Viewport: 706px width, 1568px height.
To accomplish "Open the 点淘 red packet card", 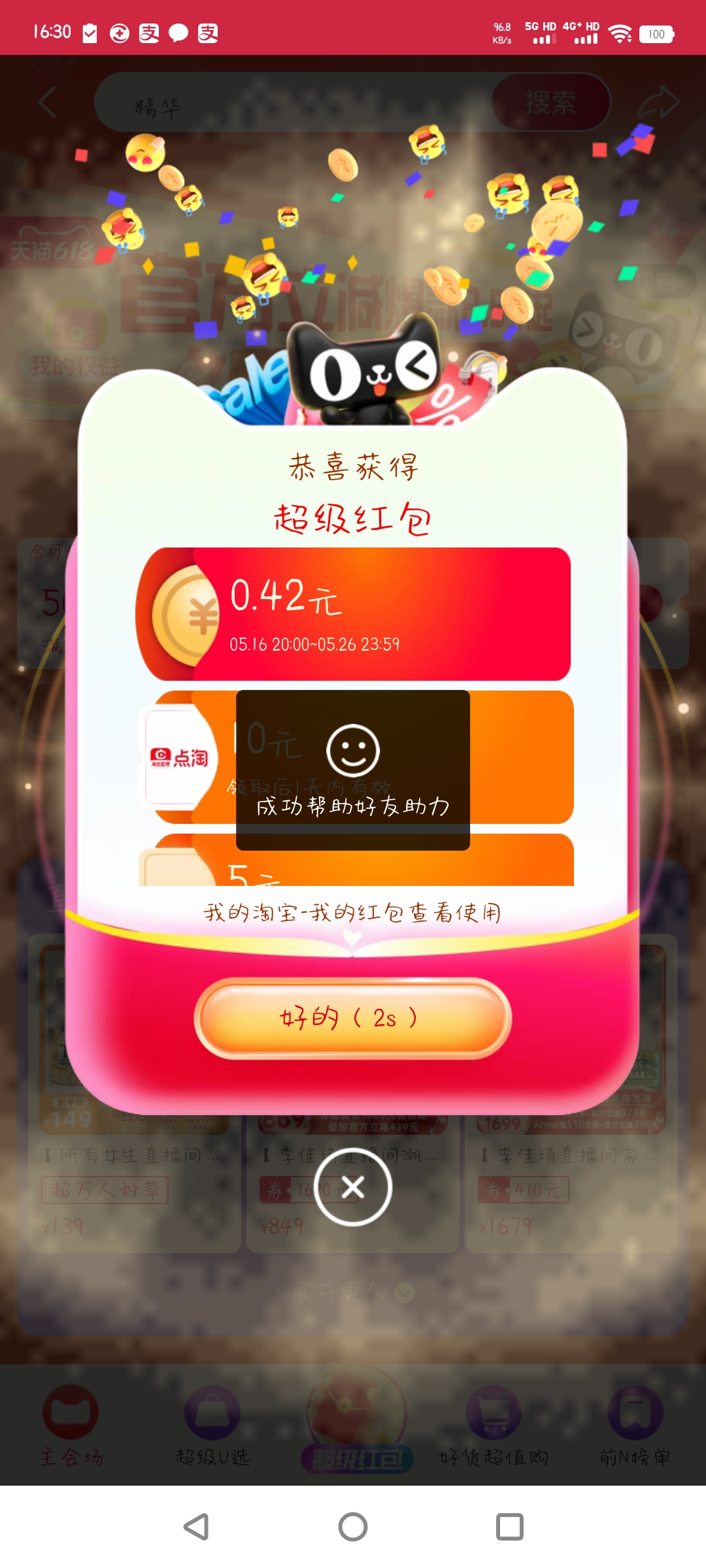I will click(x=356, y=757).
